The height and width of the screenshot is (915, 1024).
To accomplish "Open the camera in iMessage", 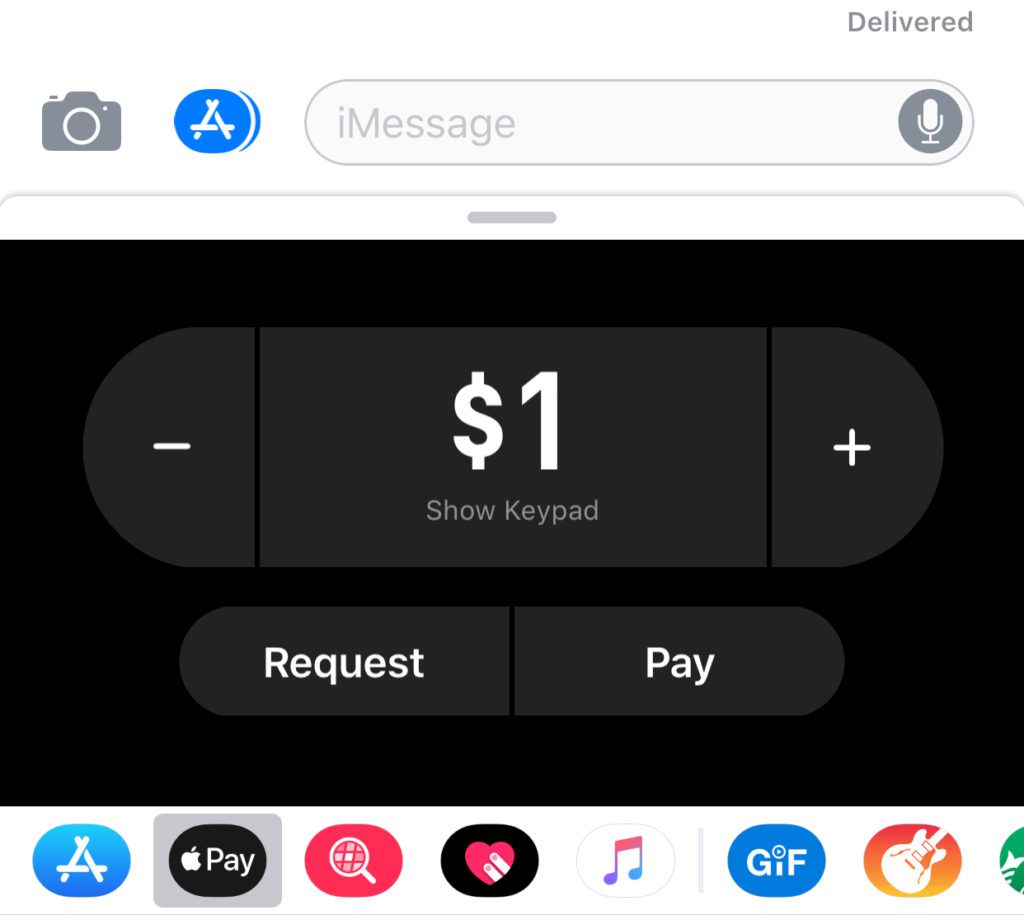I will 81,122.
